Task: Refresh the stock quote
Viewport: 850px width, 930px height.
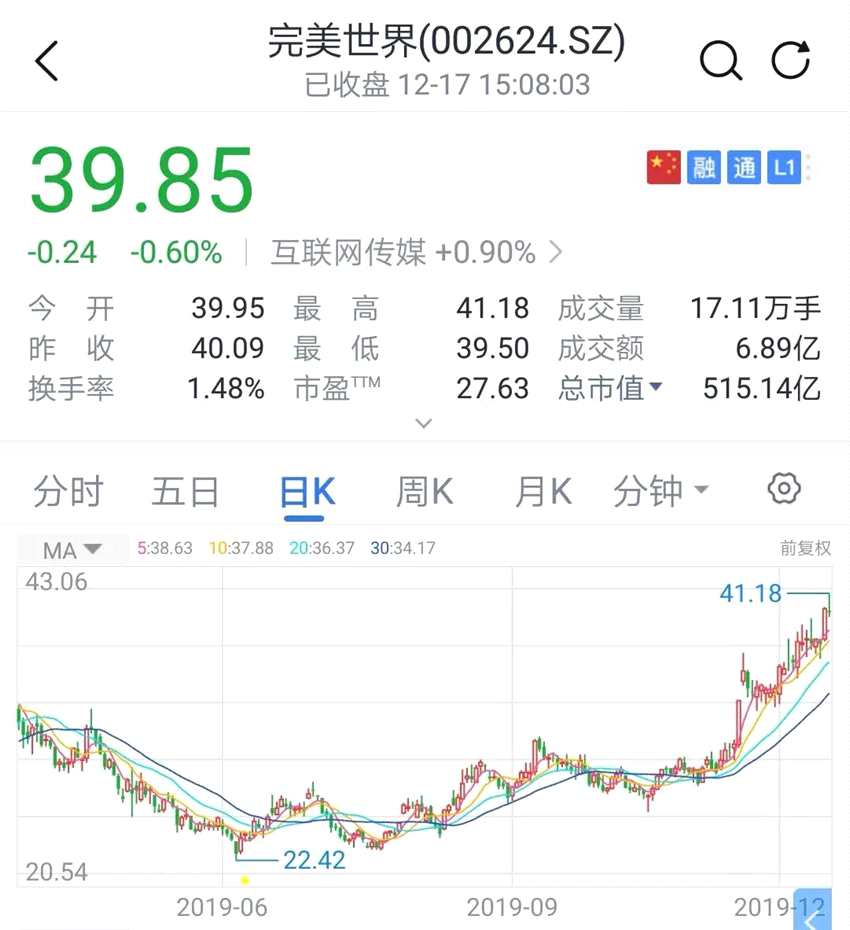Action: [790, 61]
